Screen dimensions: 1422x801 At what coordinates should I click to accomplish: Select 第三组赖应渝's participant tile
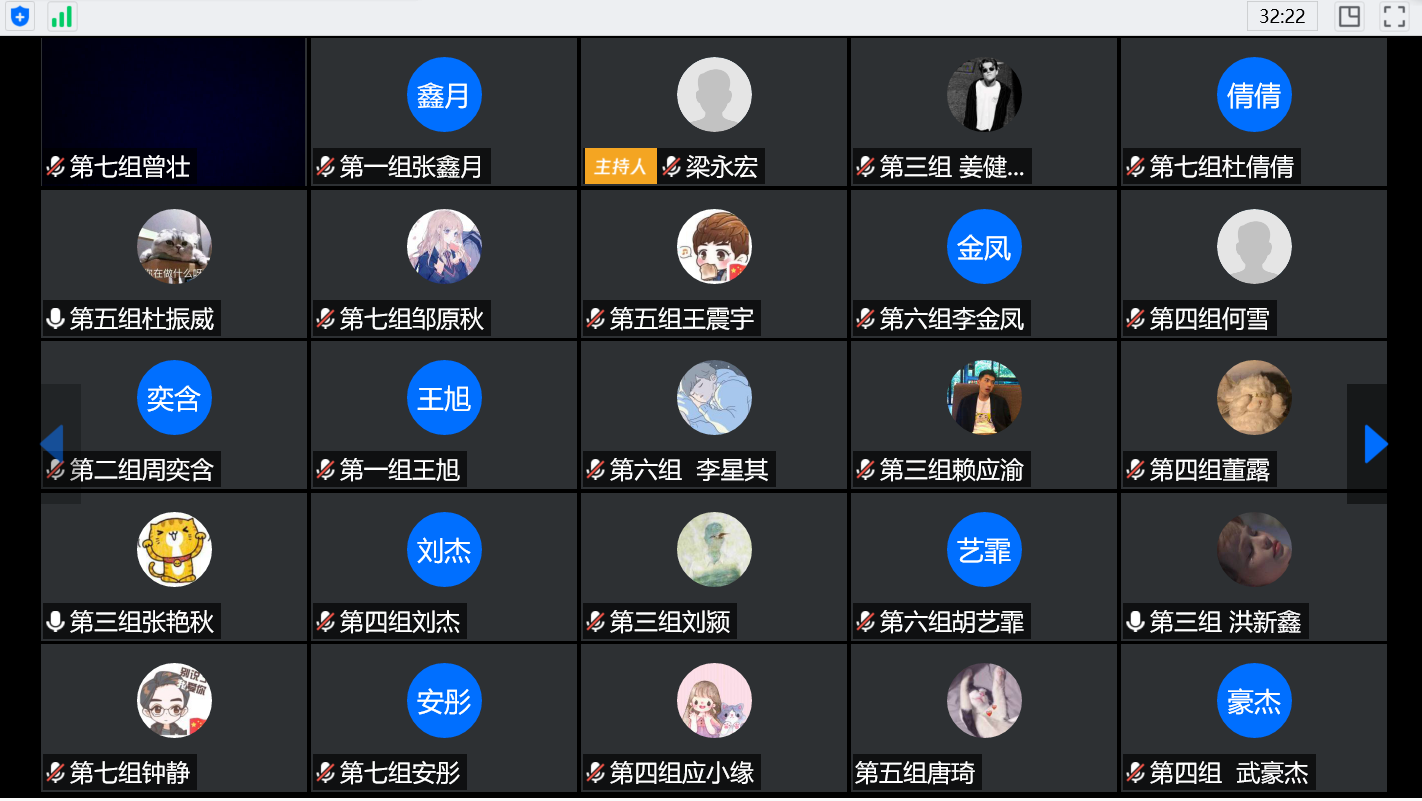coord(984,414)
